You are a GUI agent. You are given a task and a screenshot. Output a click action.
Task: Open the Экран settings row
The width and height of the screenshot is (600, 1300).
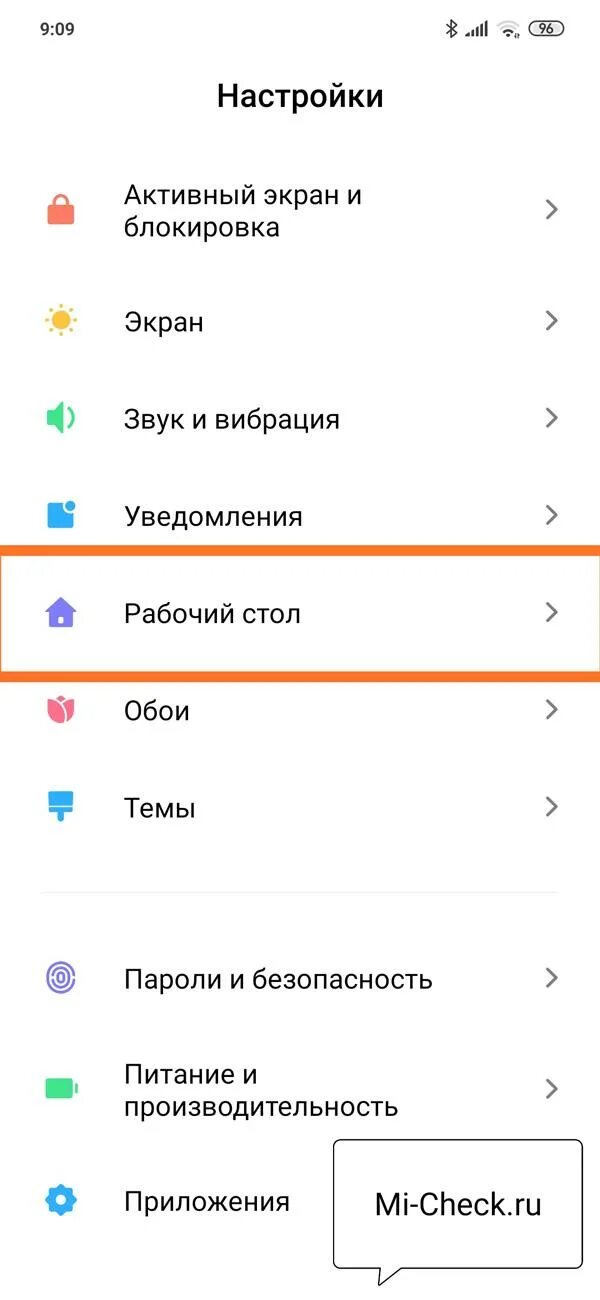300,321
